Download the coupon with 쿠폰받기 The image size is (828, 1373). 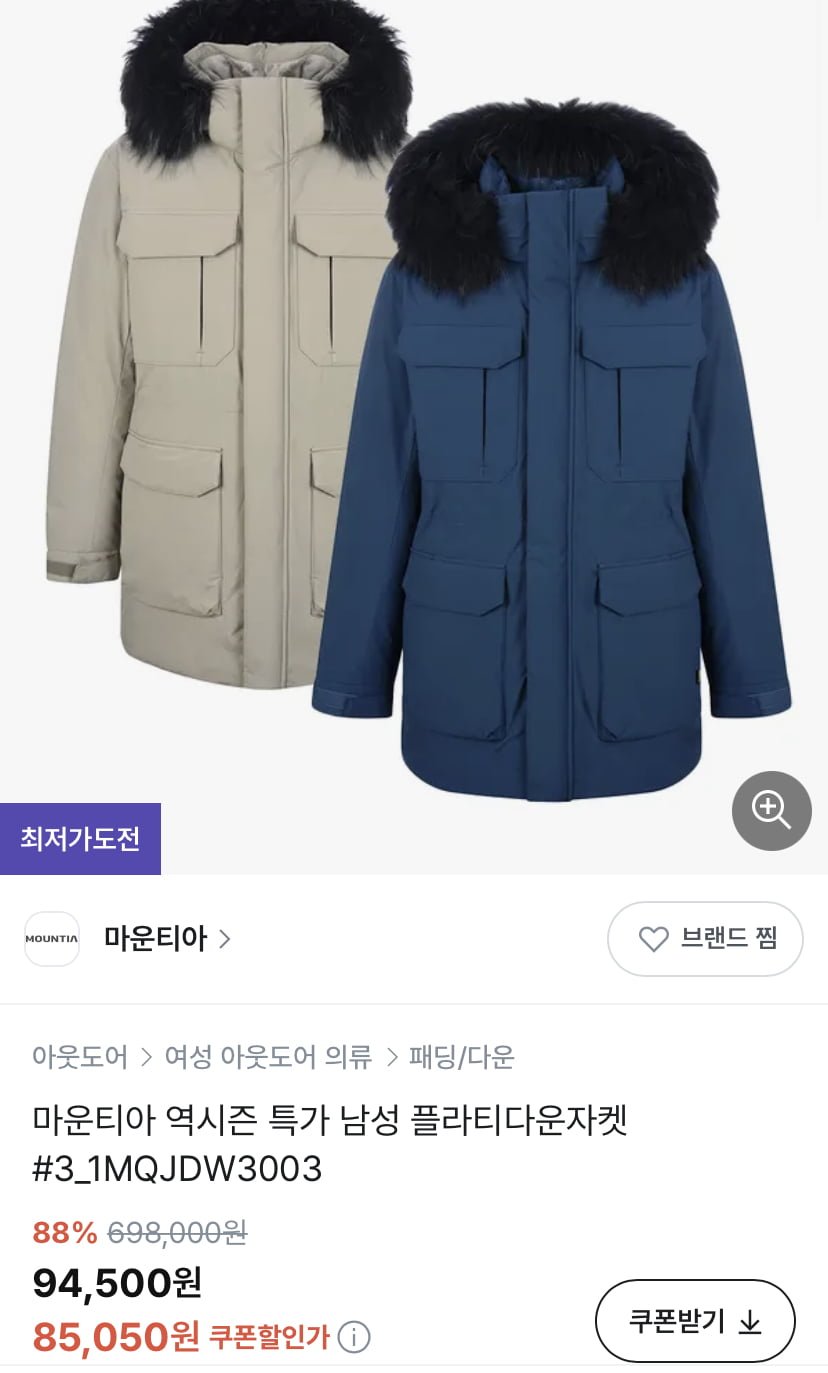pos(695,1321)
